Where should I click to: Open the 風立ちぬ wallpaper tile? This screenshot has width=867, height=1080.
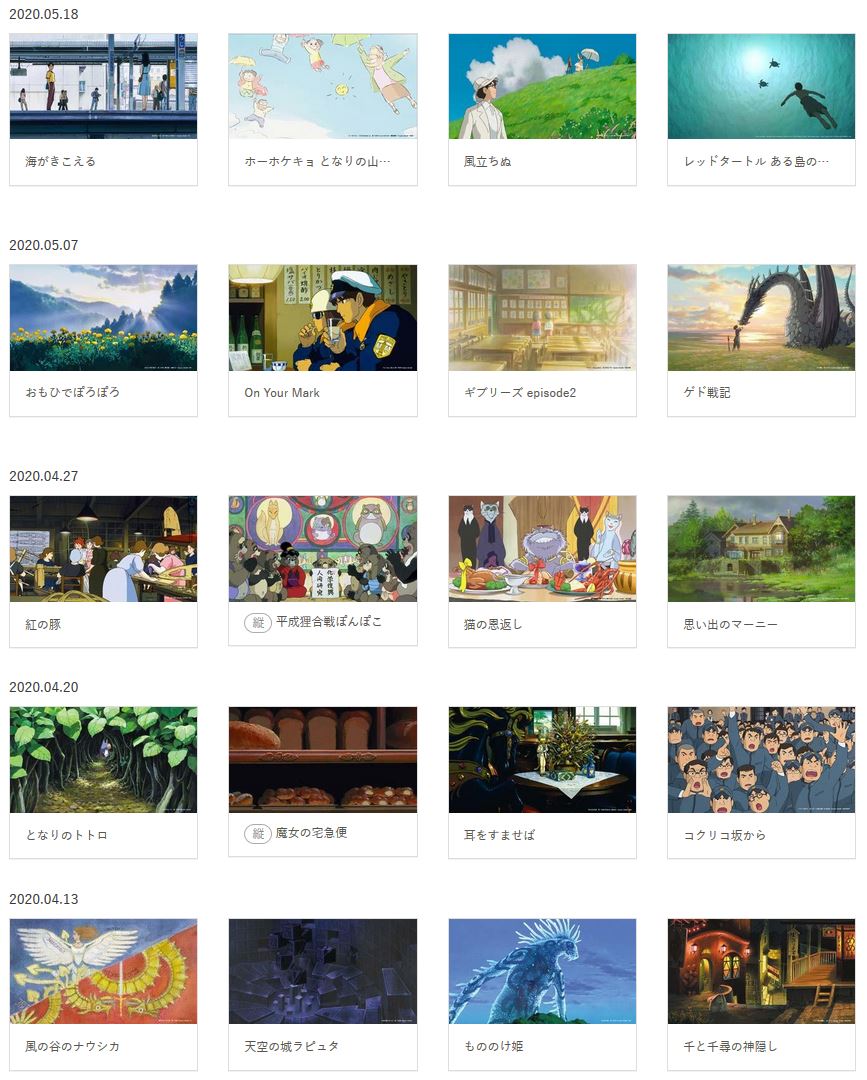[542, 109]
